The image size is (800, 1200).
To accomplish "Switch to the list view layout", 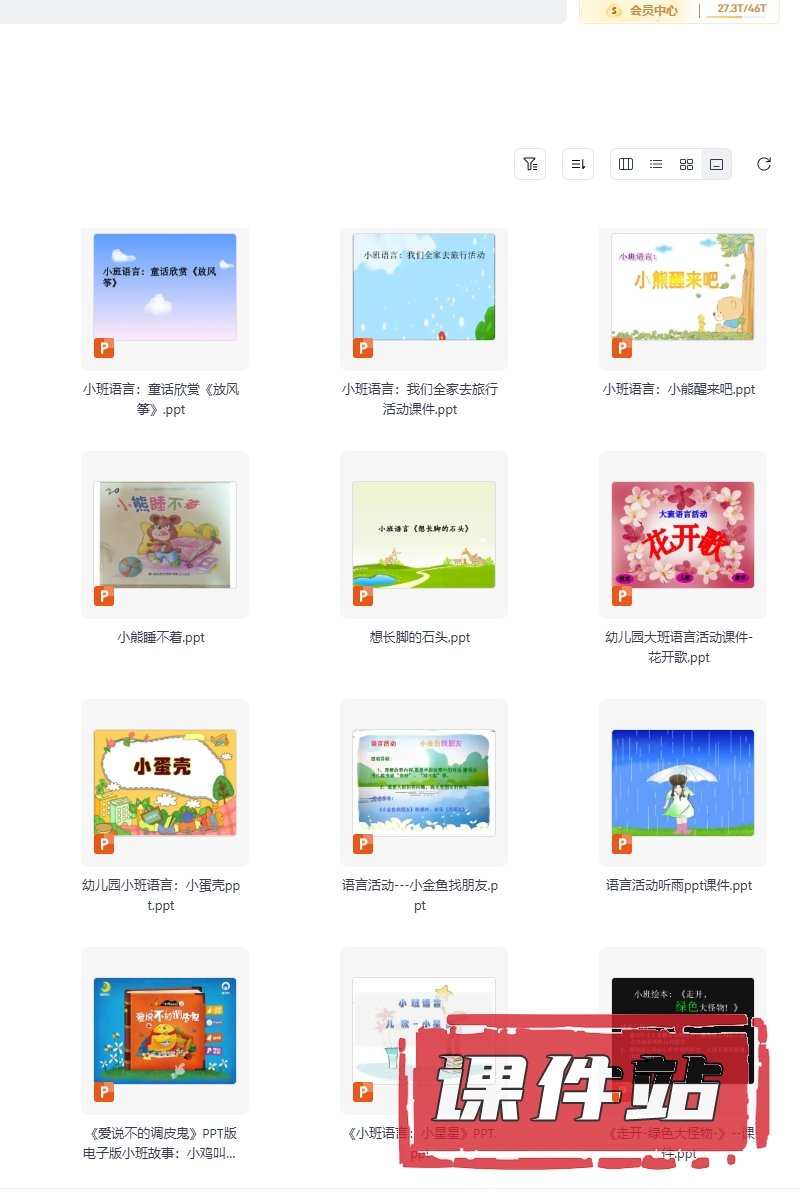I will (x=656, y=164).
